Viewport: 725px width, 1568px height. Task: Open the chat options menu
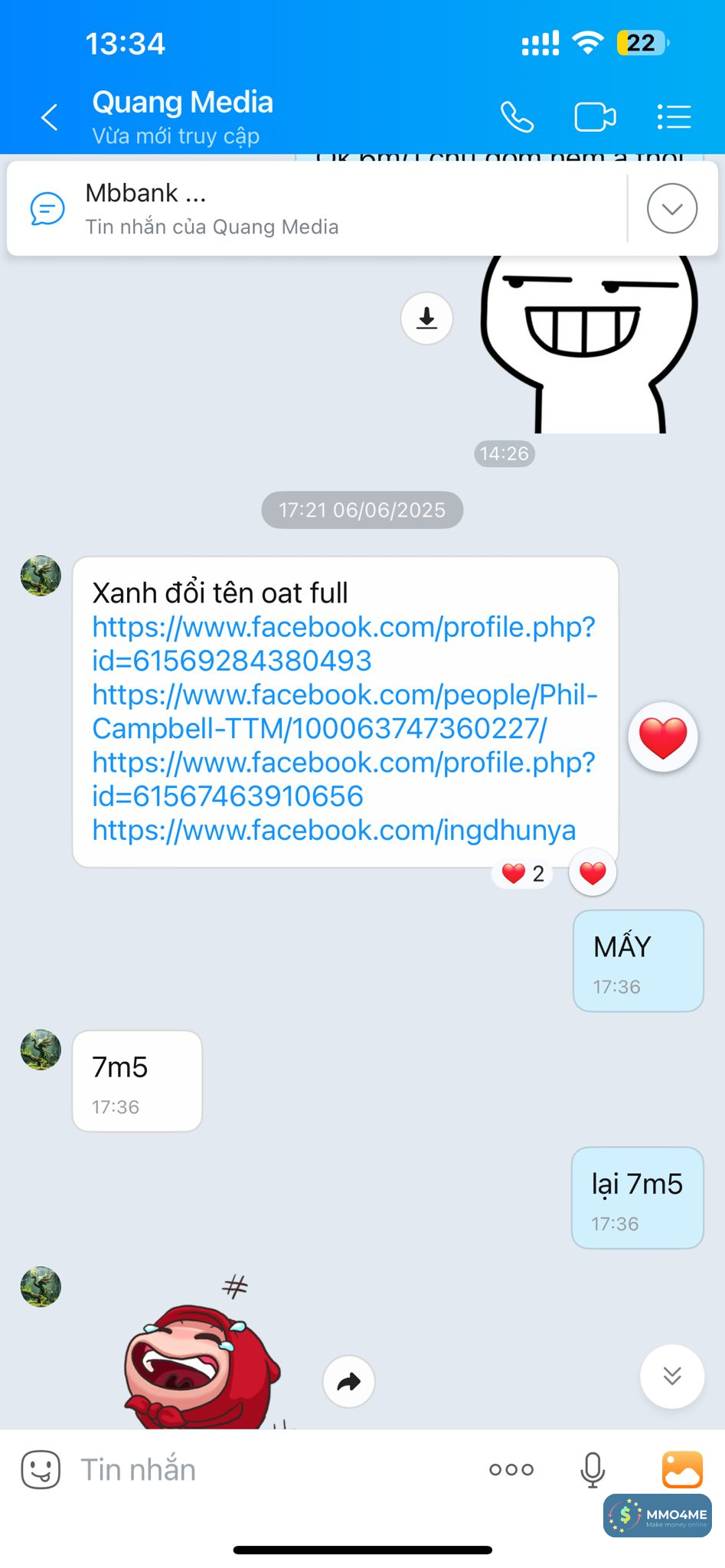pos(674,117)
